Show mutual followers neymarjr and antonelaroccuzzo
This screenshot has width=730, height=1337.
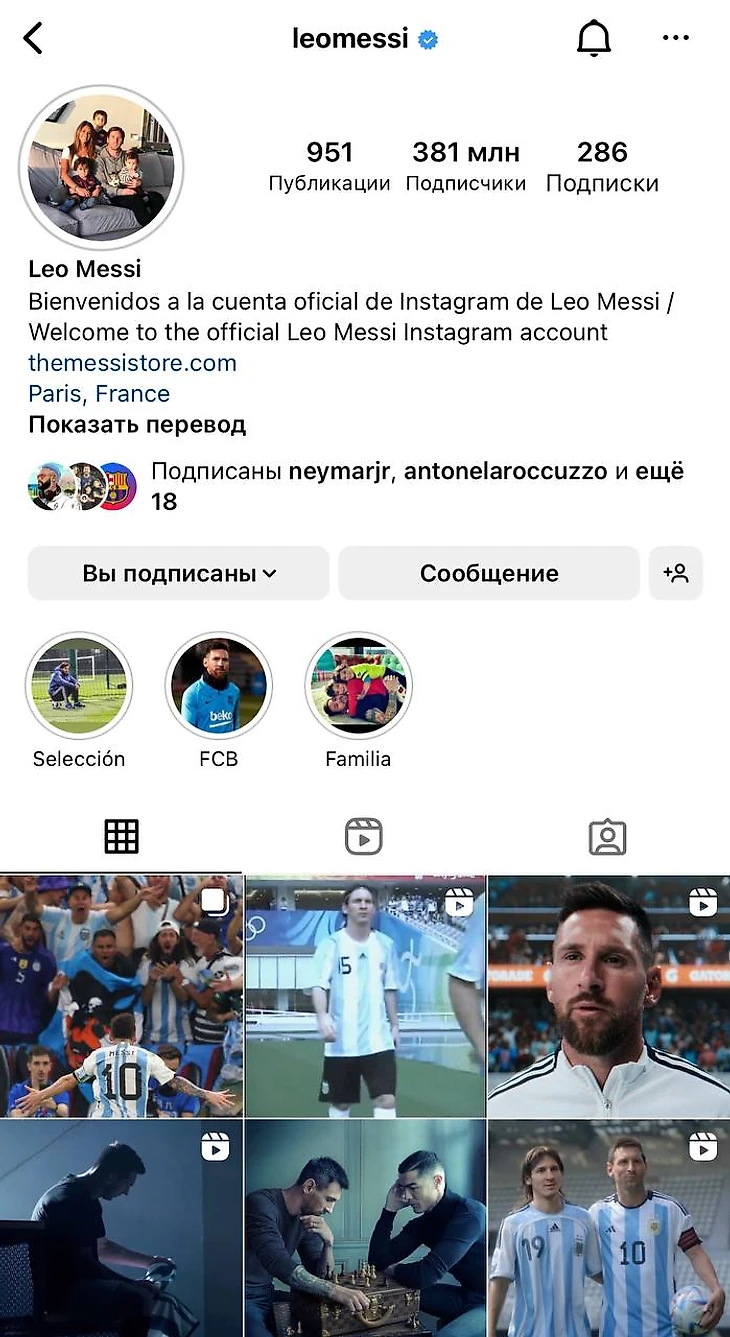(x=417, y=485)
